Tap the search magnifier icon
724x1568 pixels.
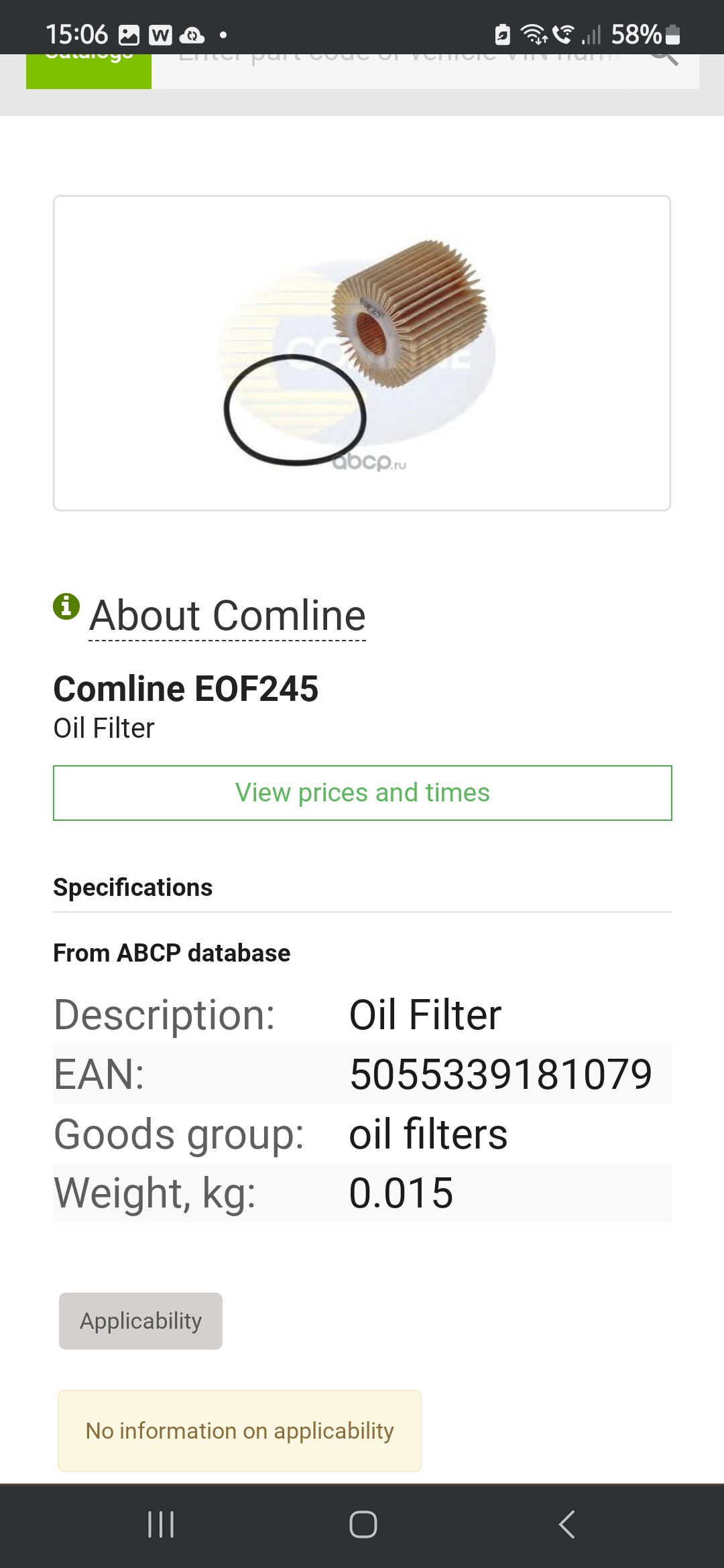(x=664, y=60)
